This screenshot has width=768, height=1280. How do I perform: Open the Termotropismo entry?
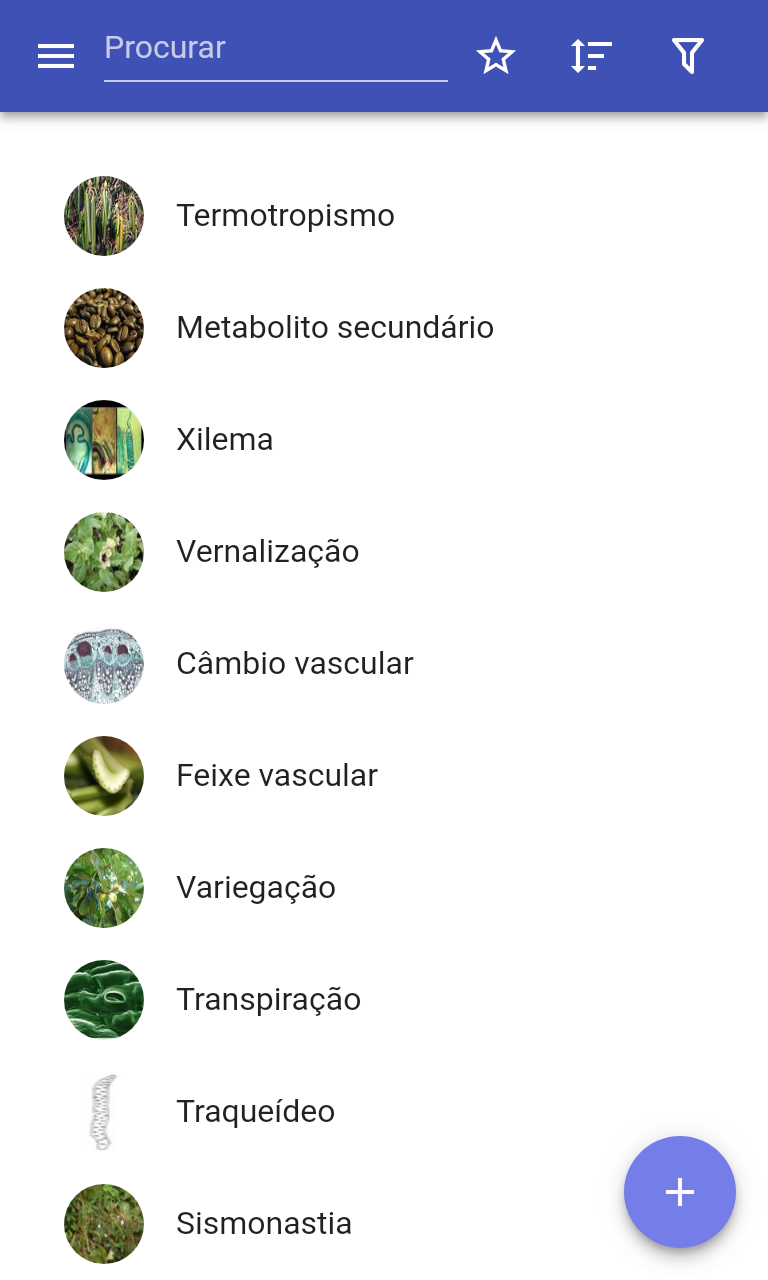[x=384, y=216]
